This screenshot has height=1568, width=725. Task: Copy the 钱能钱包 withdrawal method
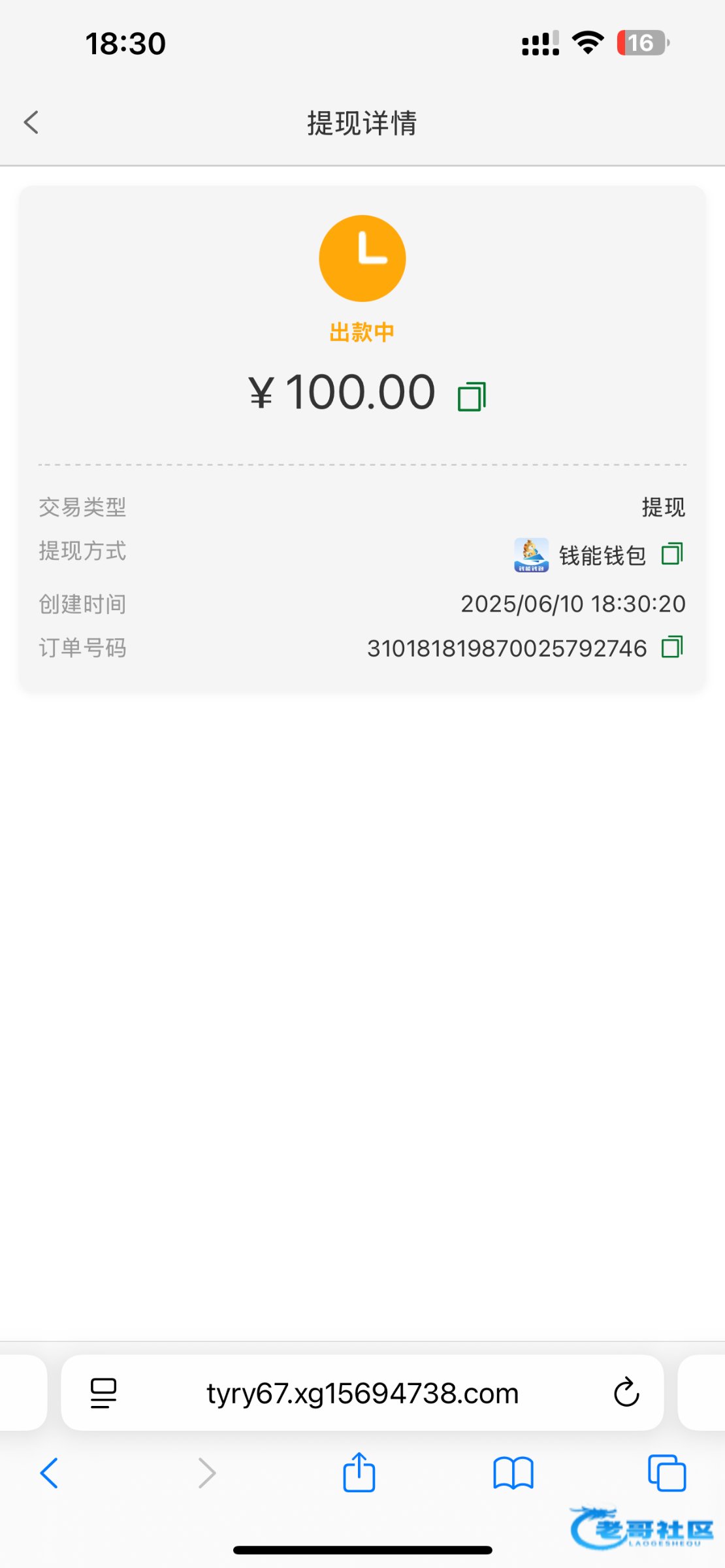point(672,554)
